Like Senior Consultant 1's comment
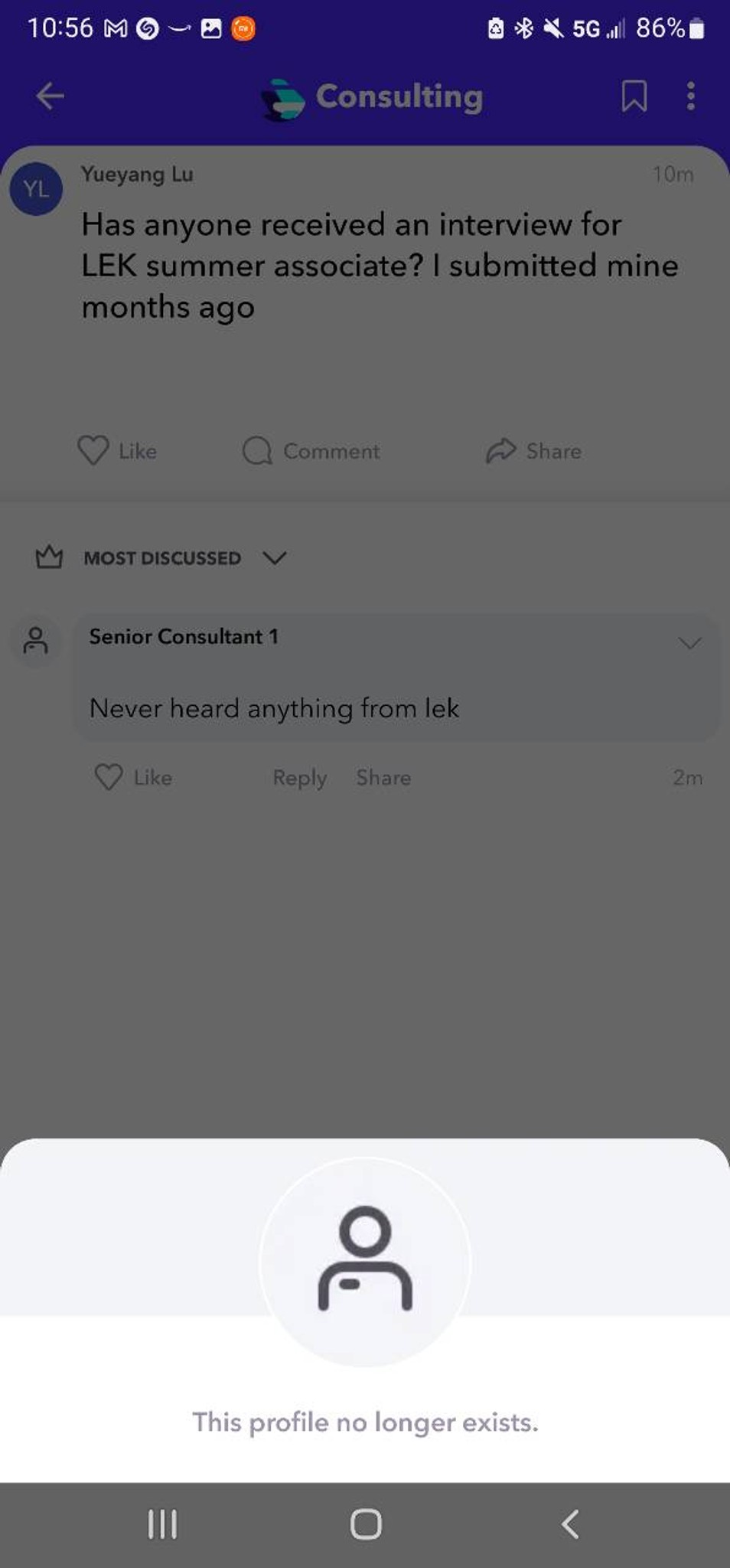The height and width of the screenshot is (1568, 730). [x=133, y=778]
